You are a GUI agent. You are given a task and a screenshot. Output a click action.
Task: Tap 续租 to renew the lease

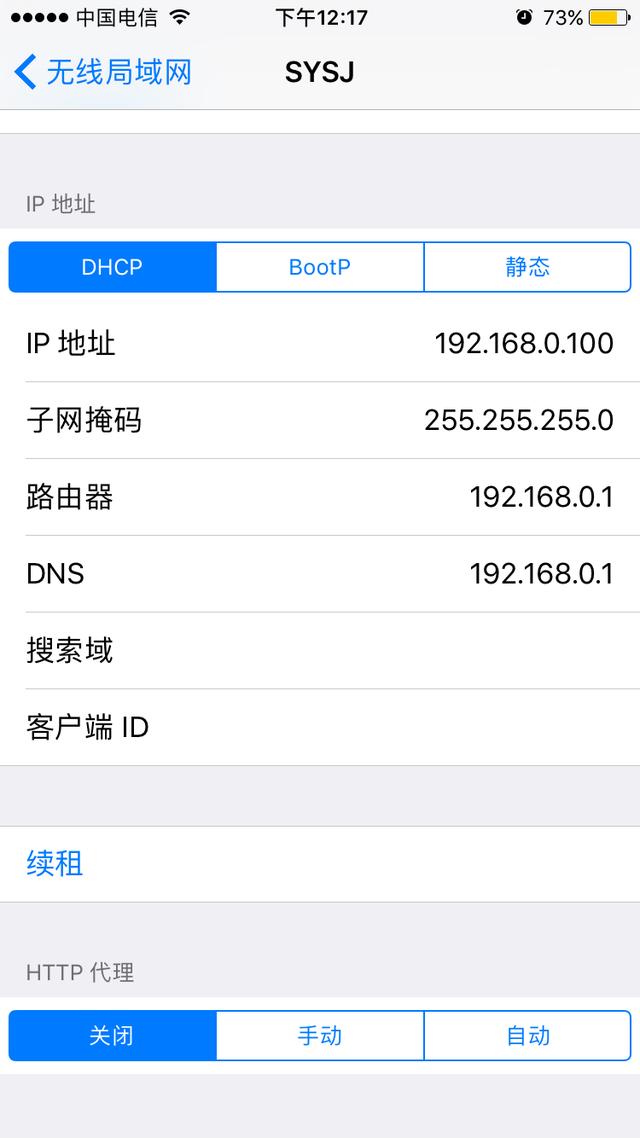pyautogui.click(x=55, y=864)
